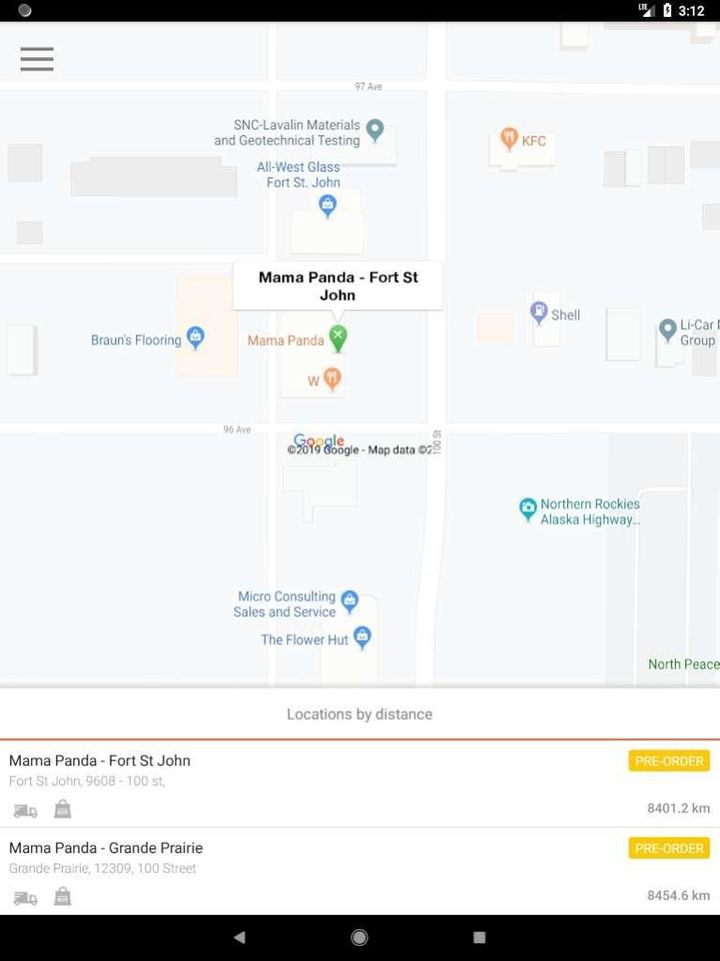The width and height of the screenshot is (720, 961).
Task: Tap The Flower Hut map pin
Action: [362, 636]
